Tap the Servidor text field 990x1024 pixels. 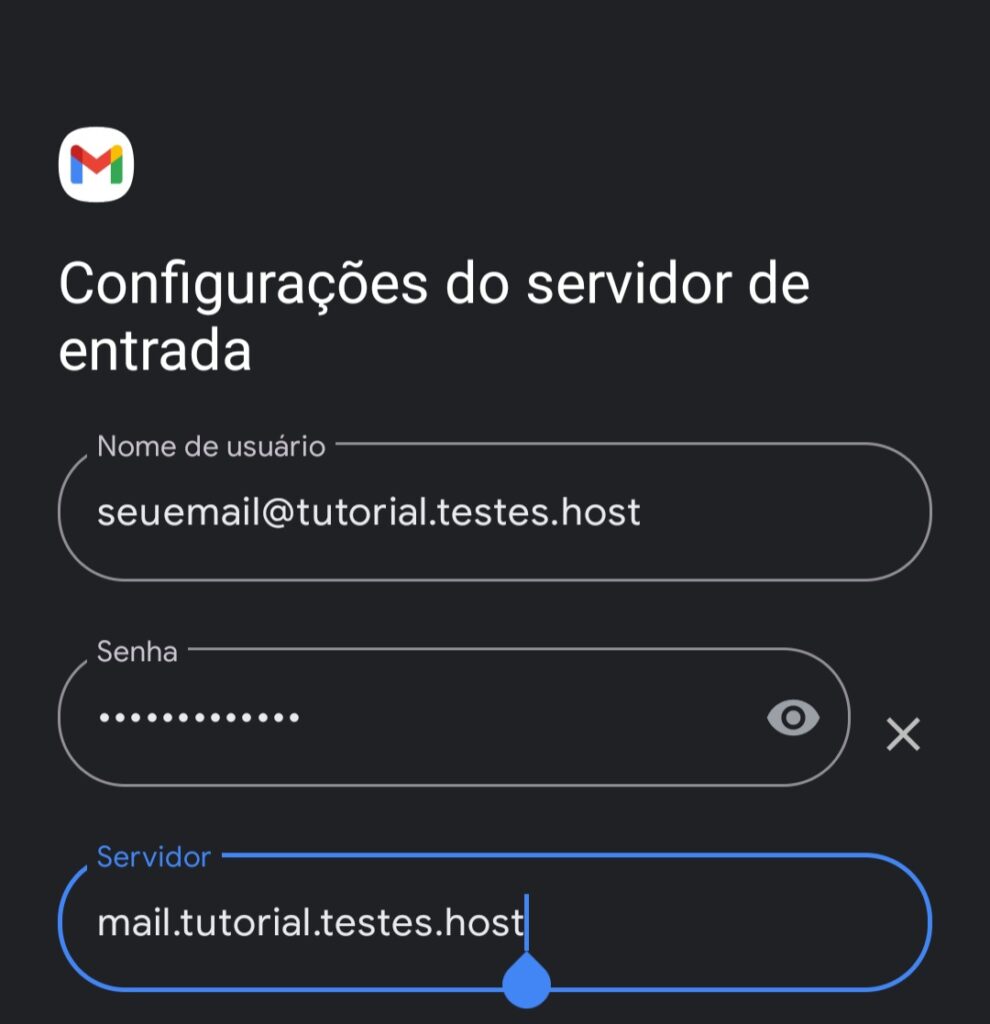[494, 921]
